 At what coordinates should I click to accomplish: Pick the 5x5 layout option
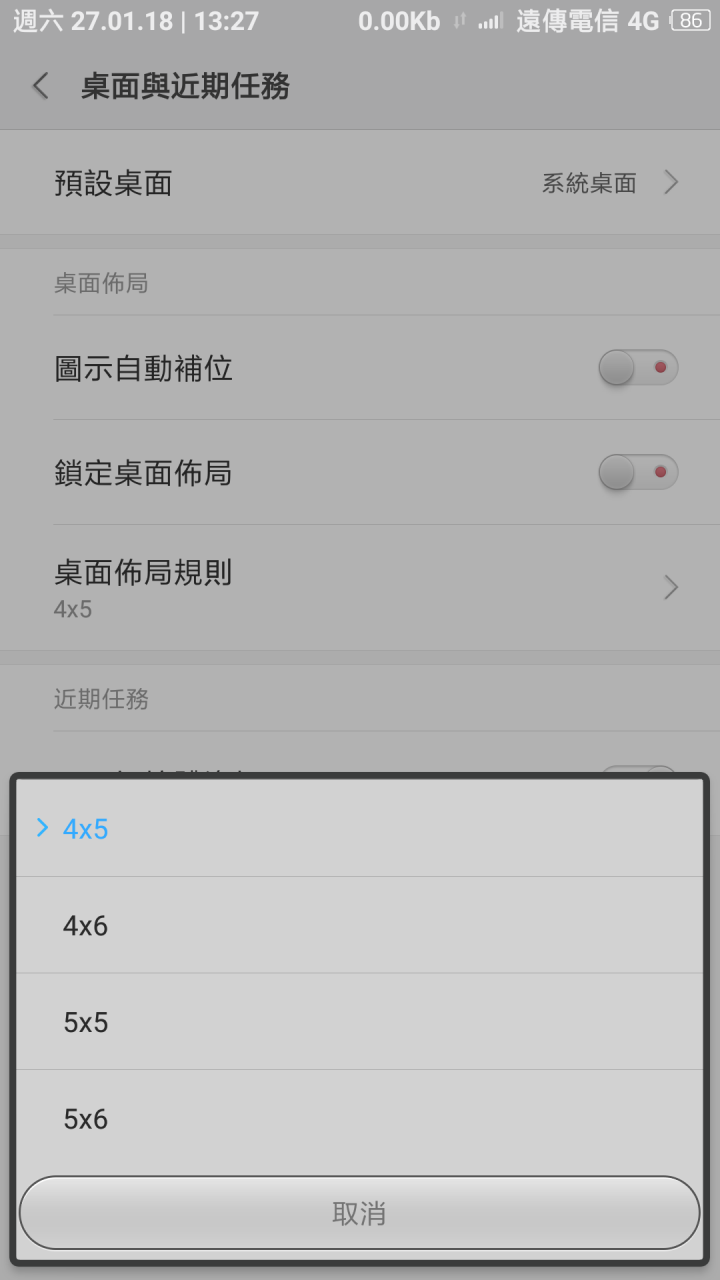tap(359, 1022)
